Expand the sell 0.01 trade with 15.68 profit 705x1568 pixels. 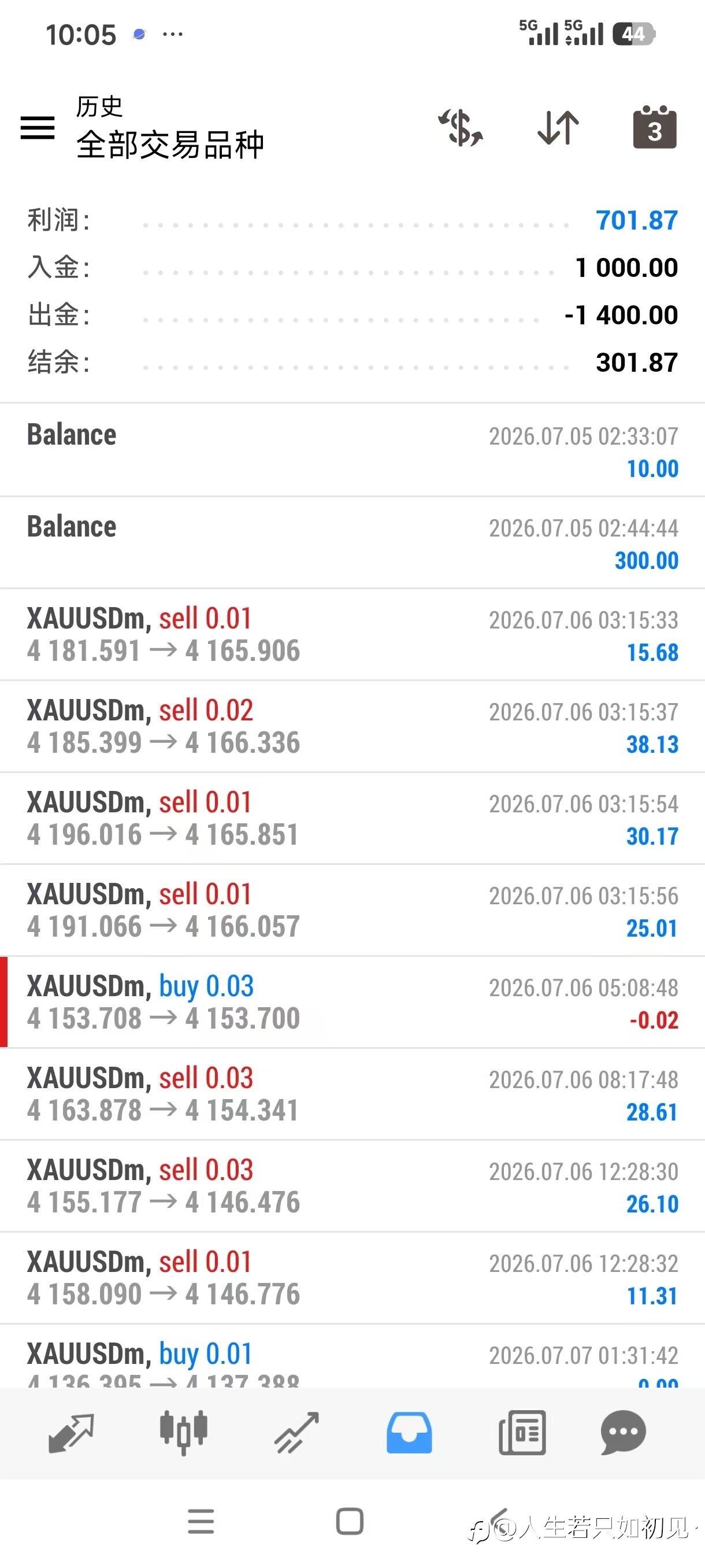click(x=352, y=634)
